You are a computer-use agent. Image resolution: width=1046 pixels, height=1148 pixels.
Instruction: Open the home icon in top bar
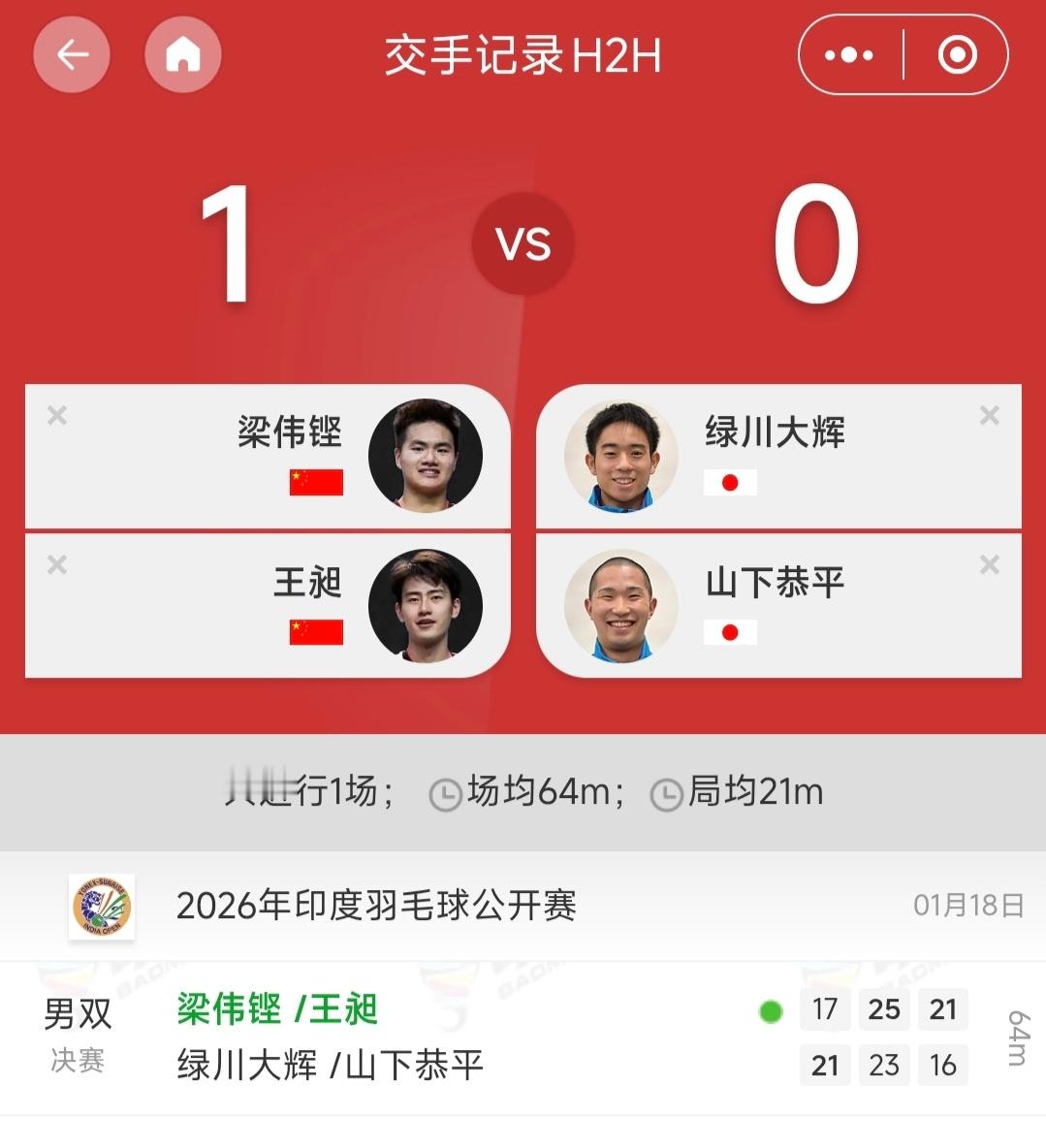point(184,54)
